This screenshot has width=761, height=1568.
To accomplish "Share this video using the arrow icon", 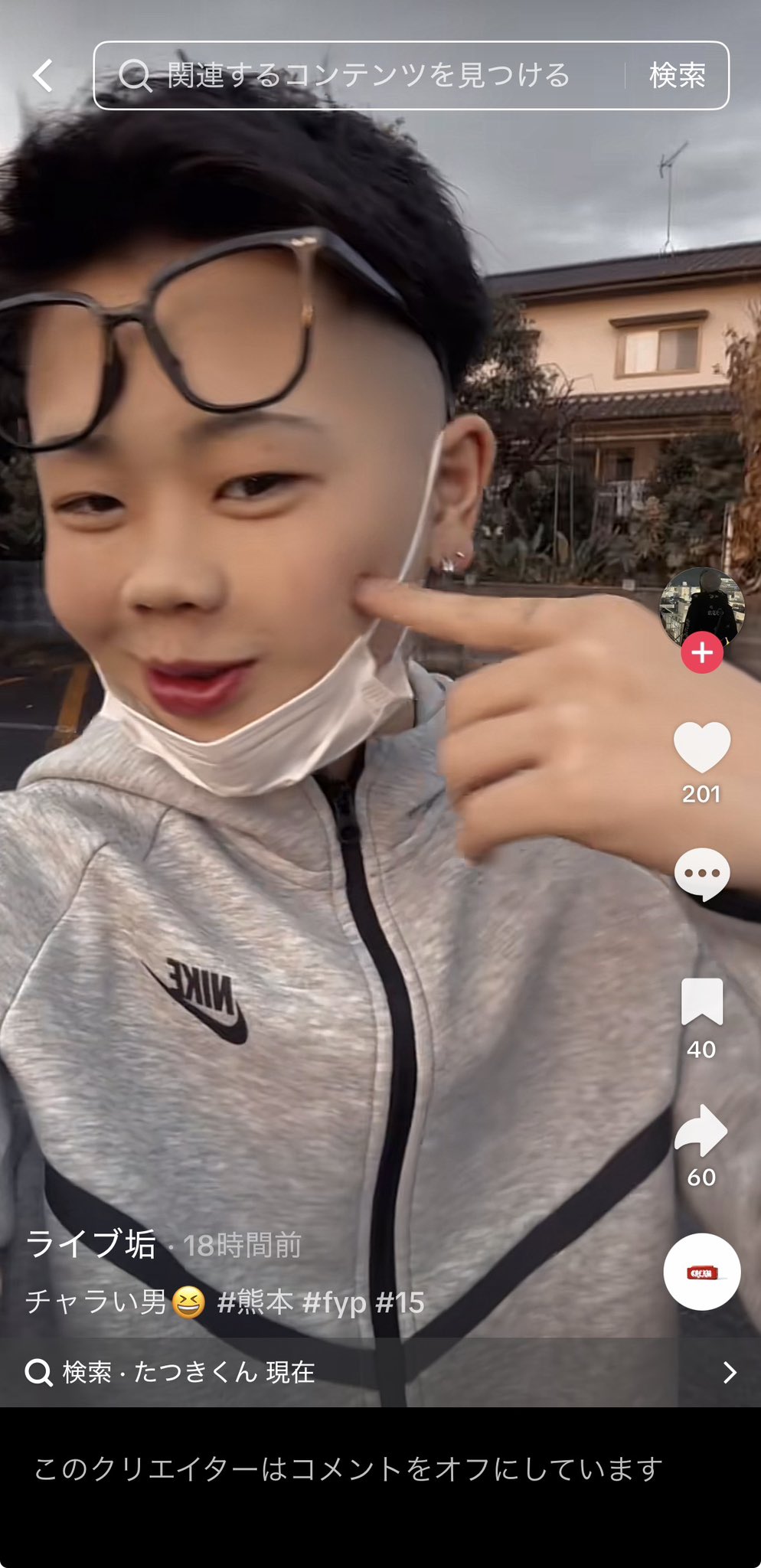I will (701, 1130).
